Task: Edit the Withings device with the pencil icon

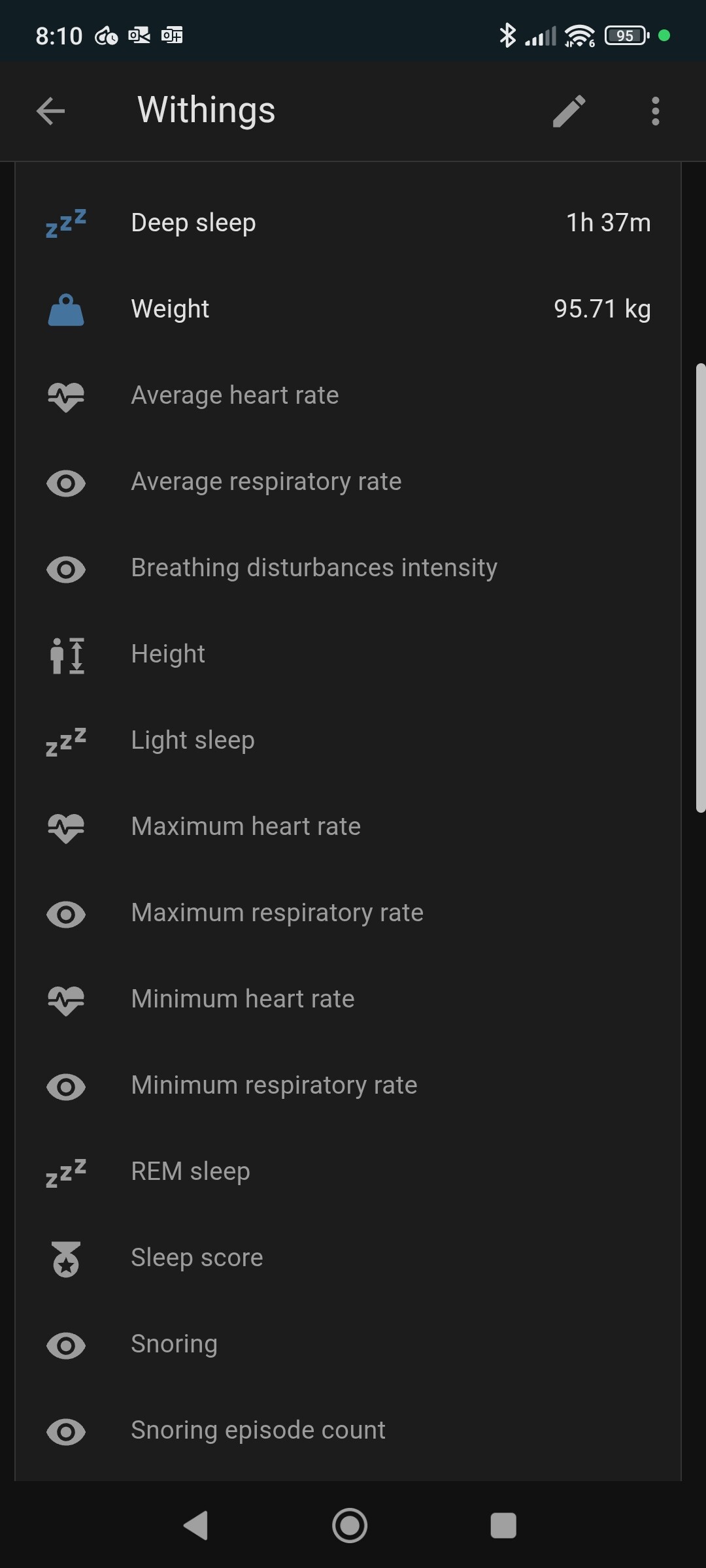Action: click(569, 110)
